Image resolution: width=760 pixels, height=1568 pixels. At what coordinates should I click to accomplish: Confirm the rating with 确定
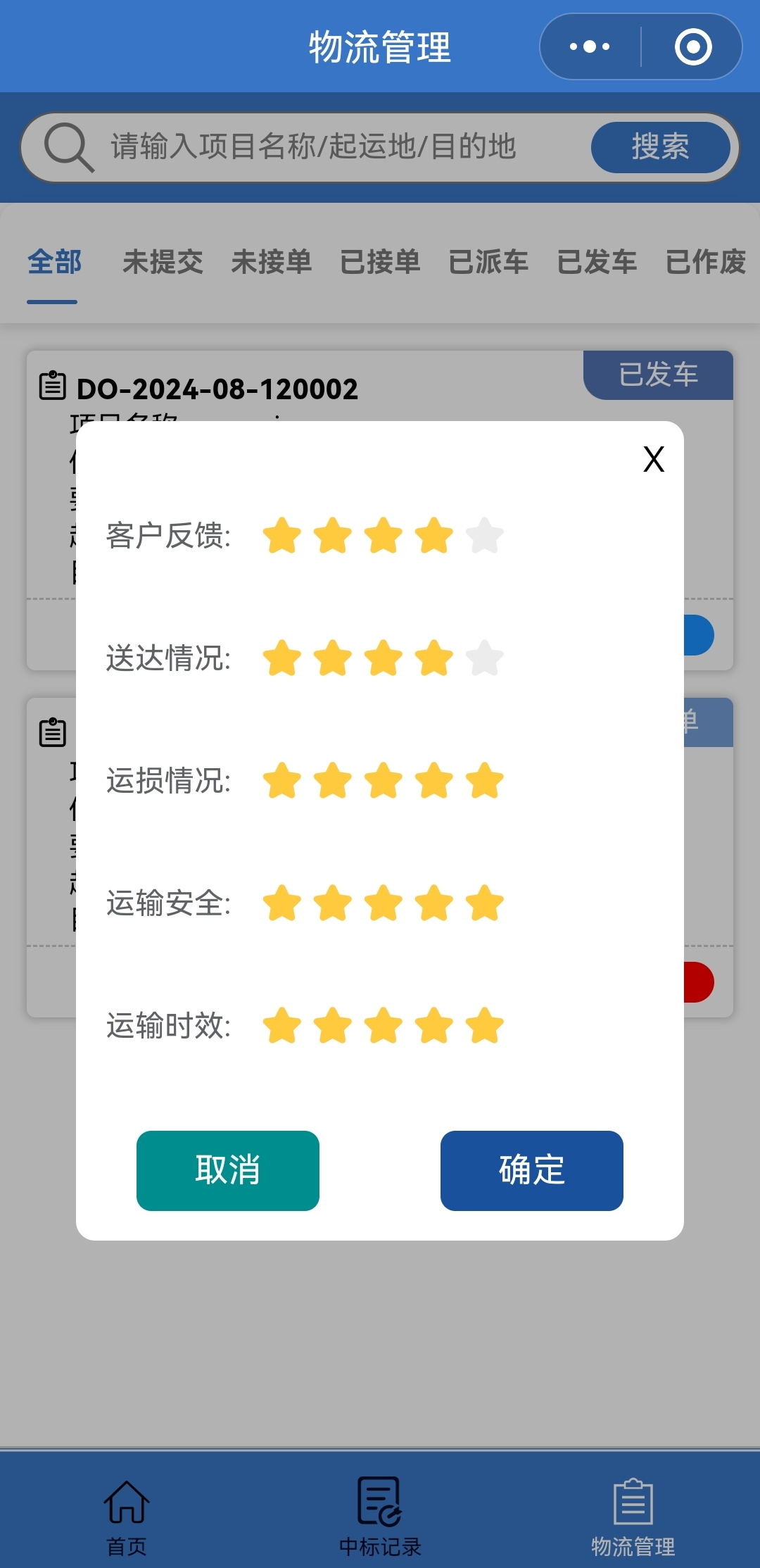pyautogui.click(x=531, y=1170)
